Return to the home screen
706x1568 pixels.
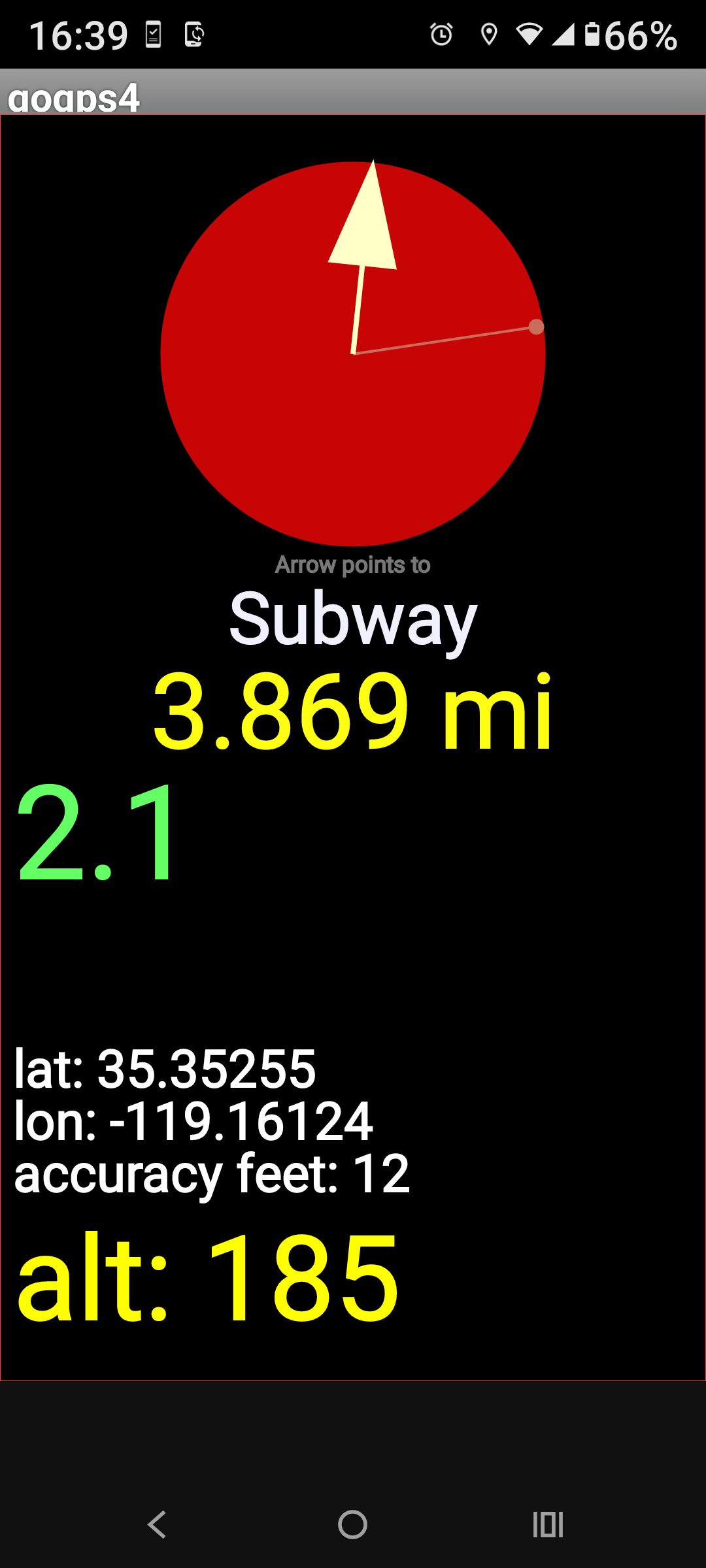(x=352, y=1525)
